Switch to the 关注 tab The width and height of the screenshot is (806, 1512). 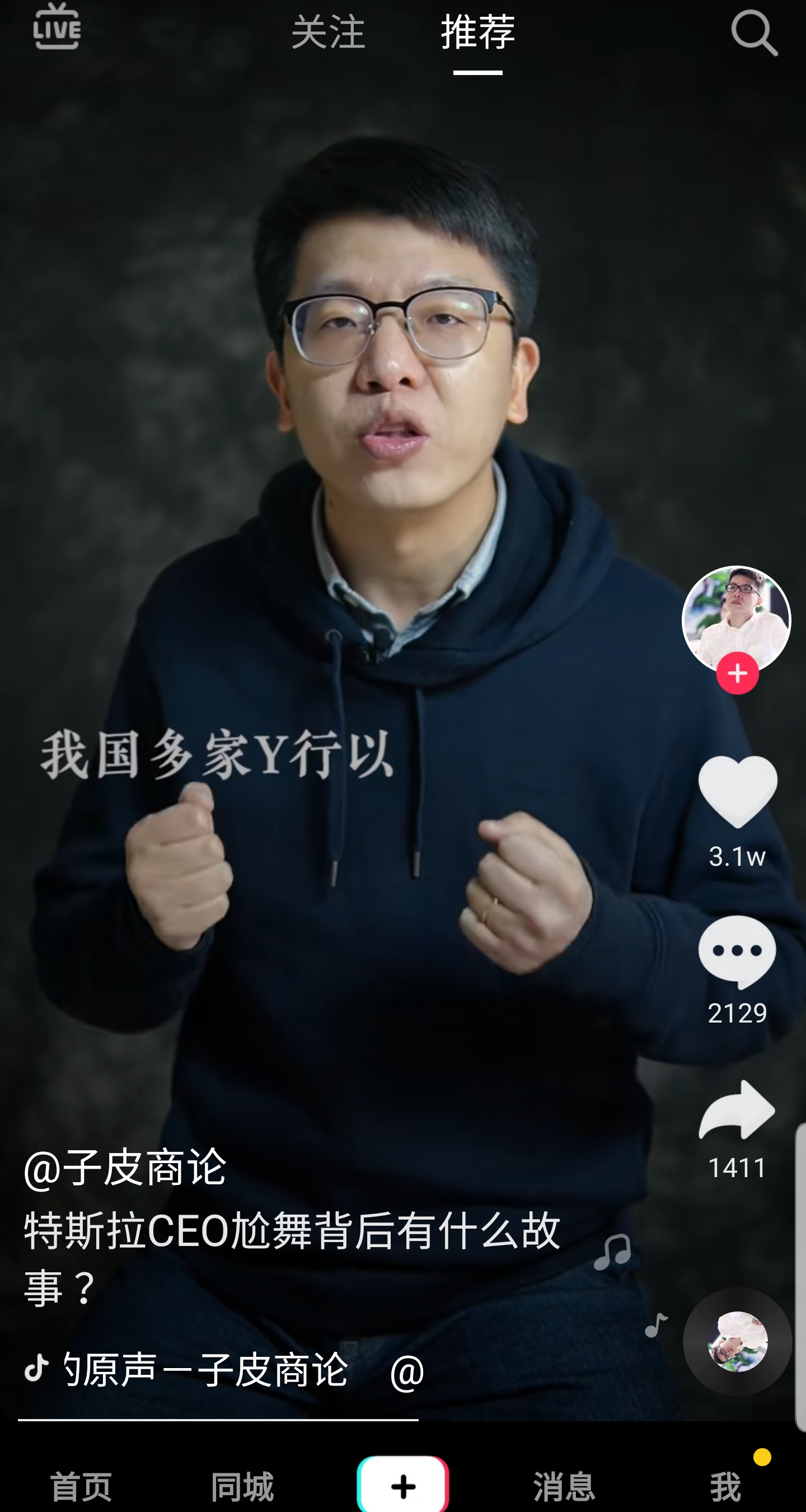(328, 32)
